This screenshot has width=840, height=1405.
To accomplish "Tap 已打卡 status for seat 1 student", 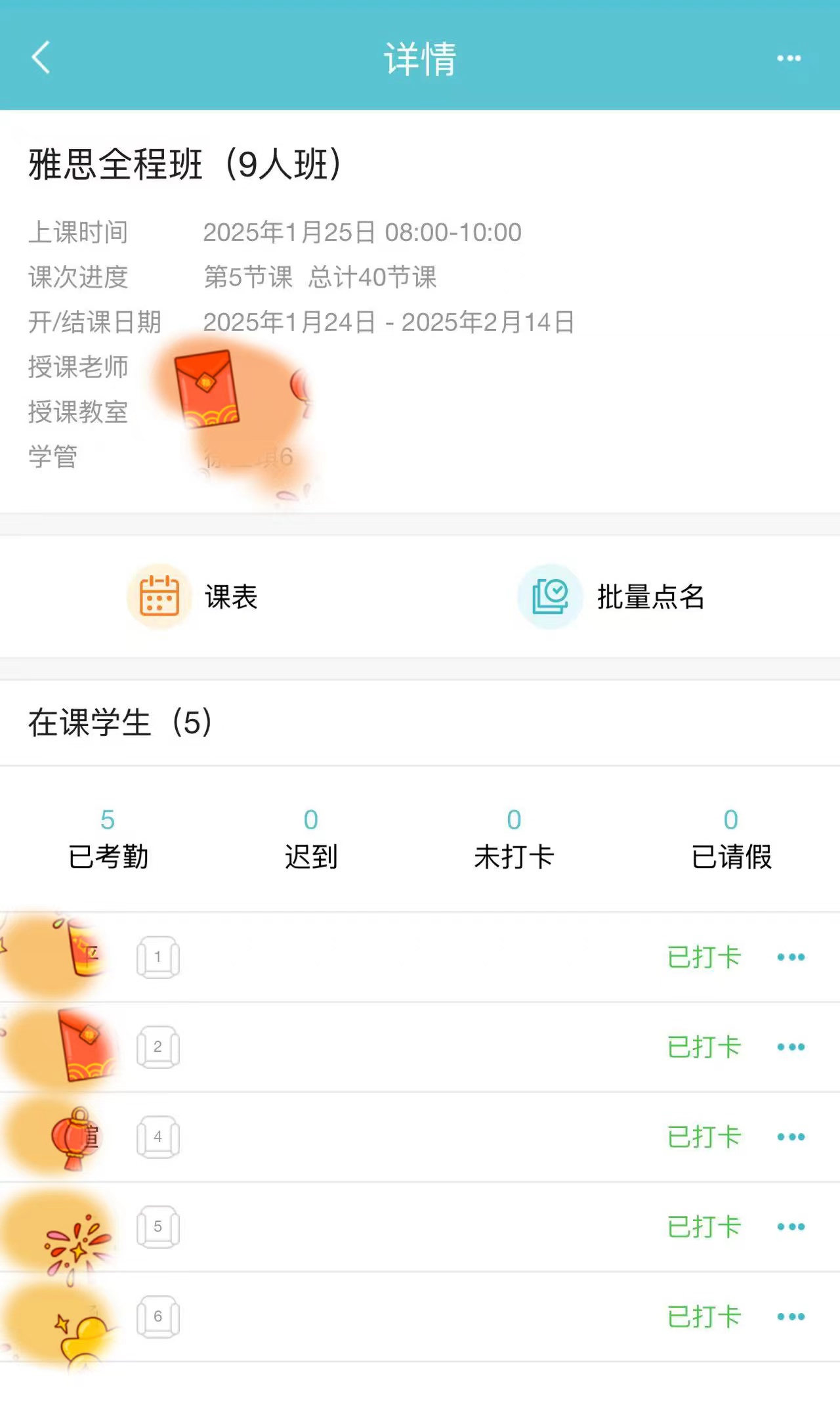I will point(704,957).
